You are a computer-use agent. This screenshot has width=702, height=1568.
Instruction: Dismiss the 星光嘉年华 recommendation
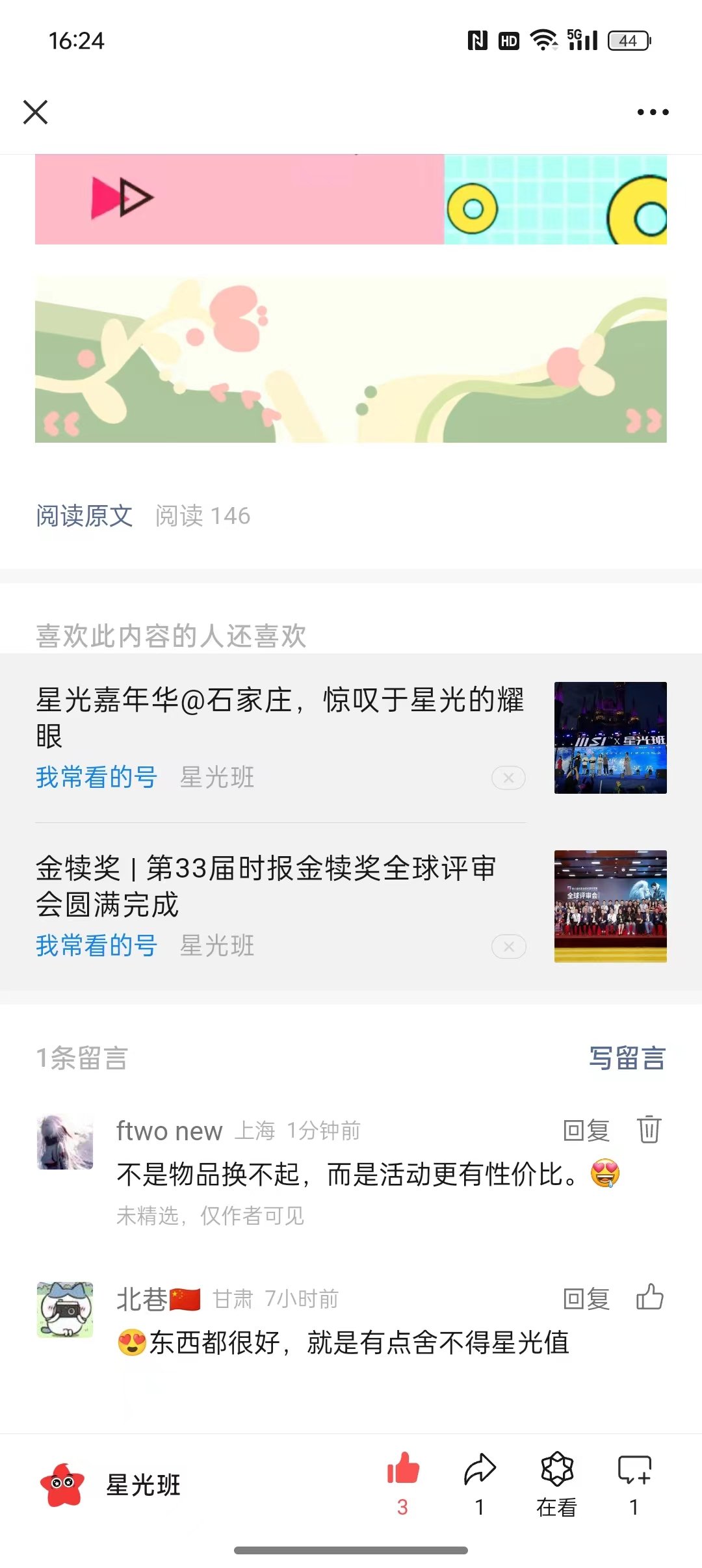click(508, 777)
